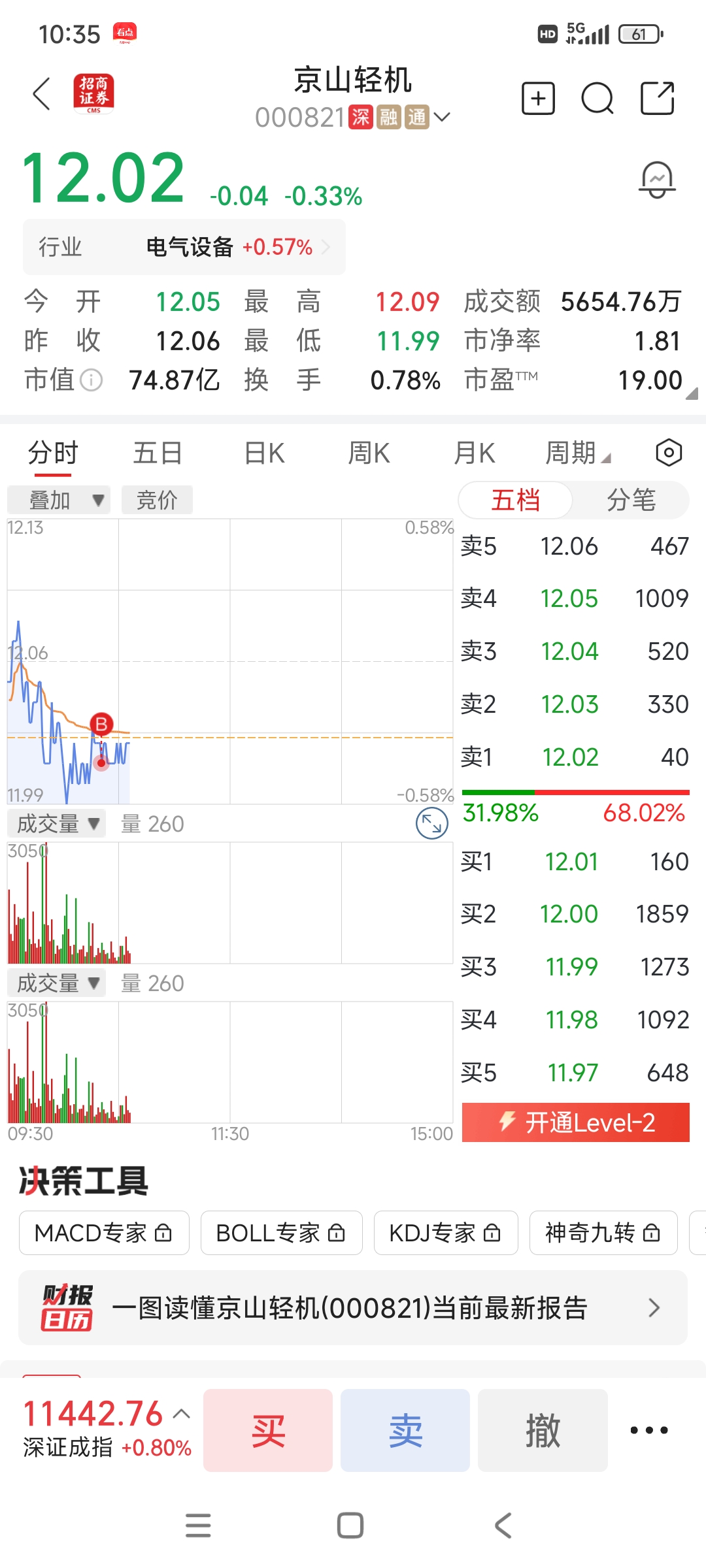Expand chart to full screen

[432, 823]
